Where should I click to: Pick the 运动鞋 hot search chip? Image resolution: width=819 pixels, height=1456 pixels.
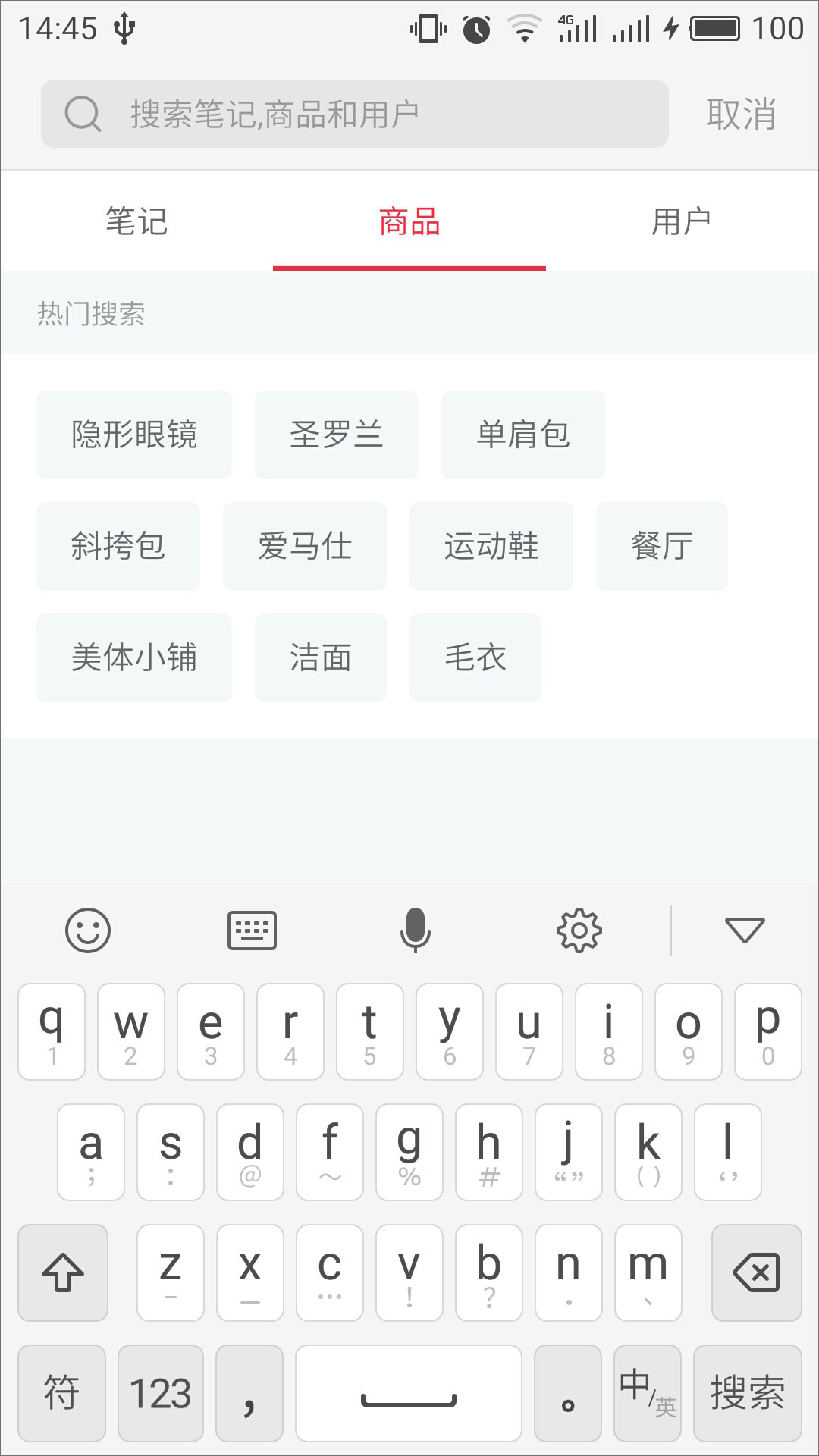tap(491, 546)
